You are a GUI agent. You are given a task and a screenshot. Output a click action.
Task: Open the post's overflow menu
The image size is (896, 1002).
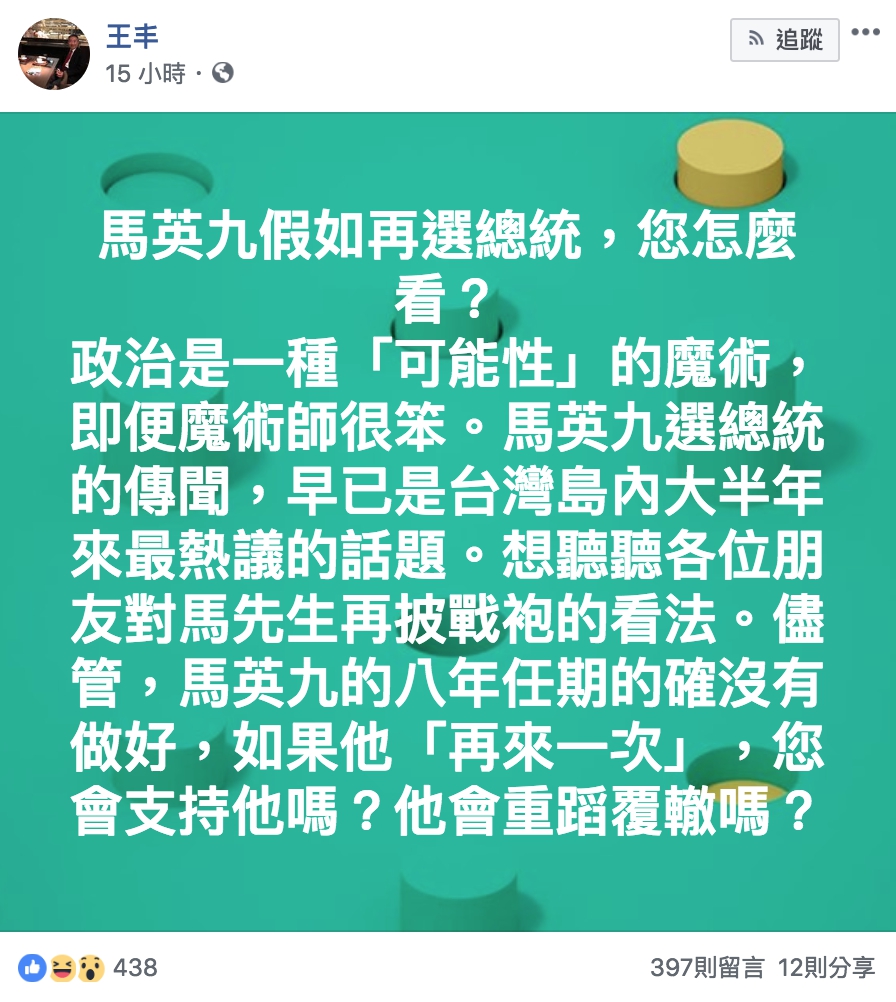(x=865, y=32)
